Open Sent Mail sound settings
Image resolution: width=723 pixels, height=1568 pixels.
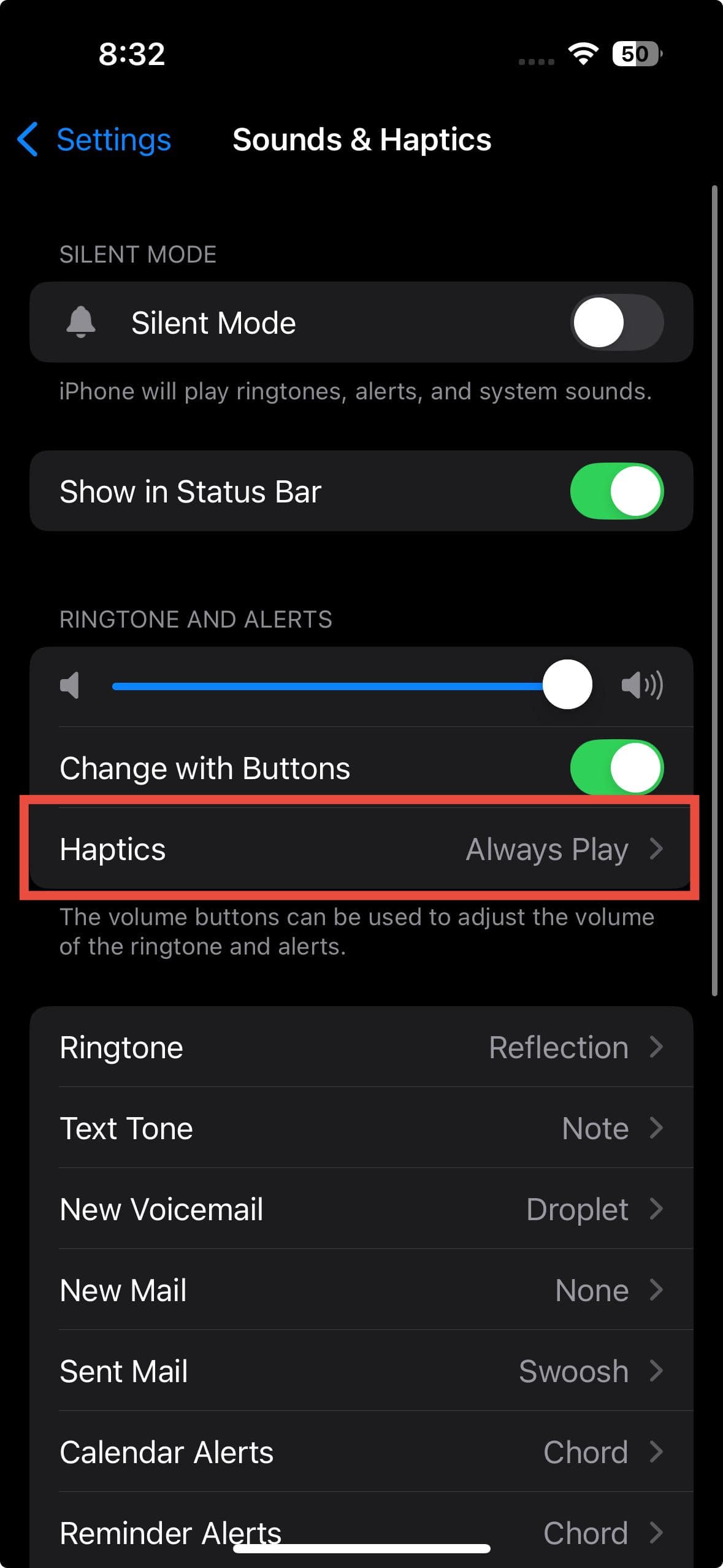[361, 1371]
